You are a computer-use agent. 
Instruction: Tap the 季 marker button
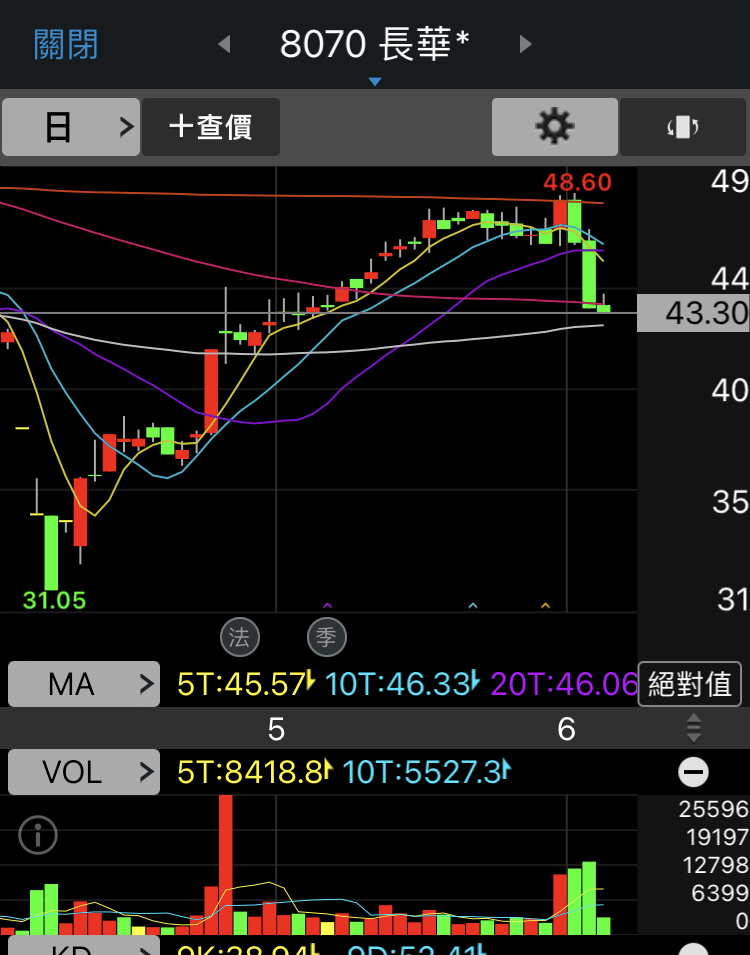(x=326, y=636)
